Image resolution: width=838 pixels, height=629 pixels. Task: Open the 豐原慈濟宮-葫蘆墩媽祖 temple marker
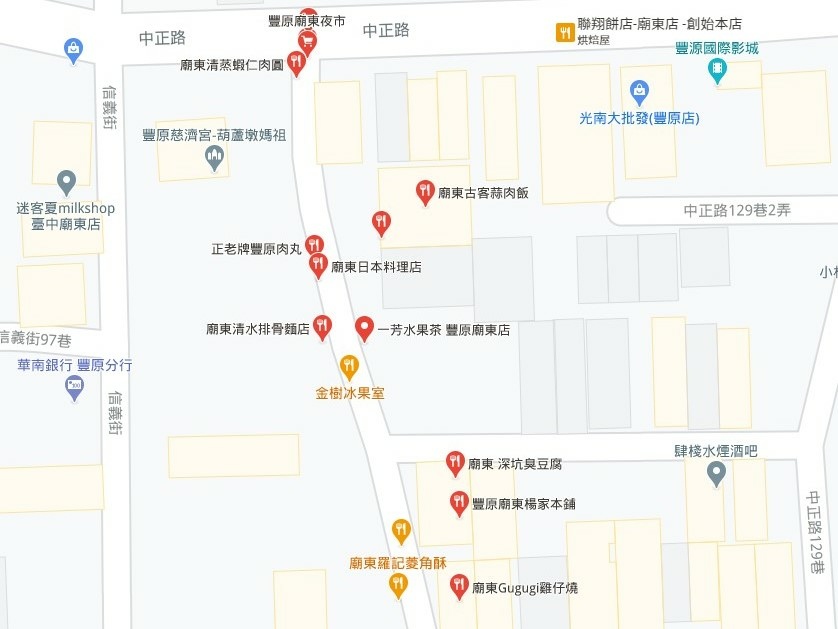point(213,156)
